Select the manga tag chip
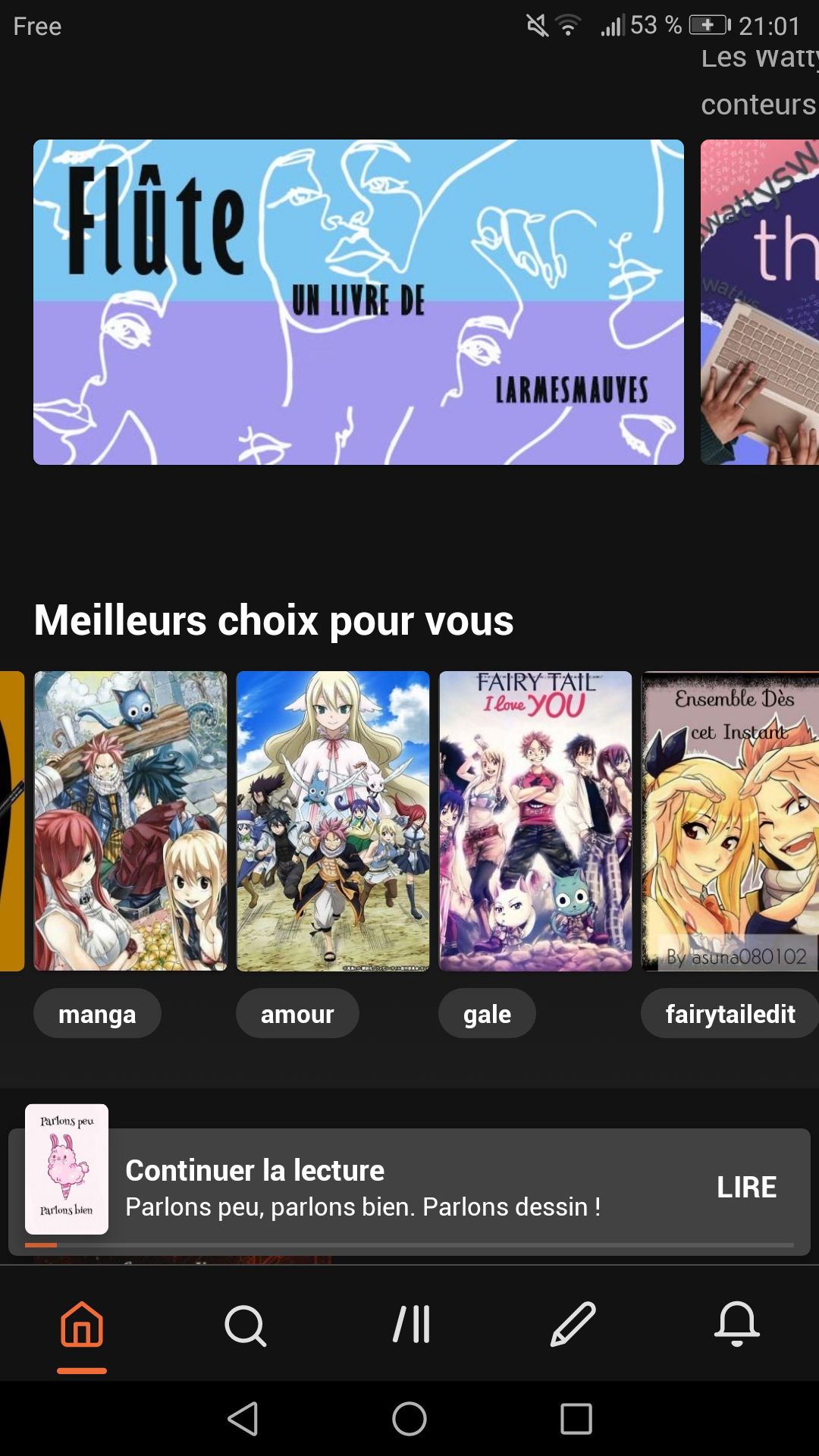The height and width of the screenshot is (1456, 819). [x=97, y=1014]
